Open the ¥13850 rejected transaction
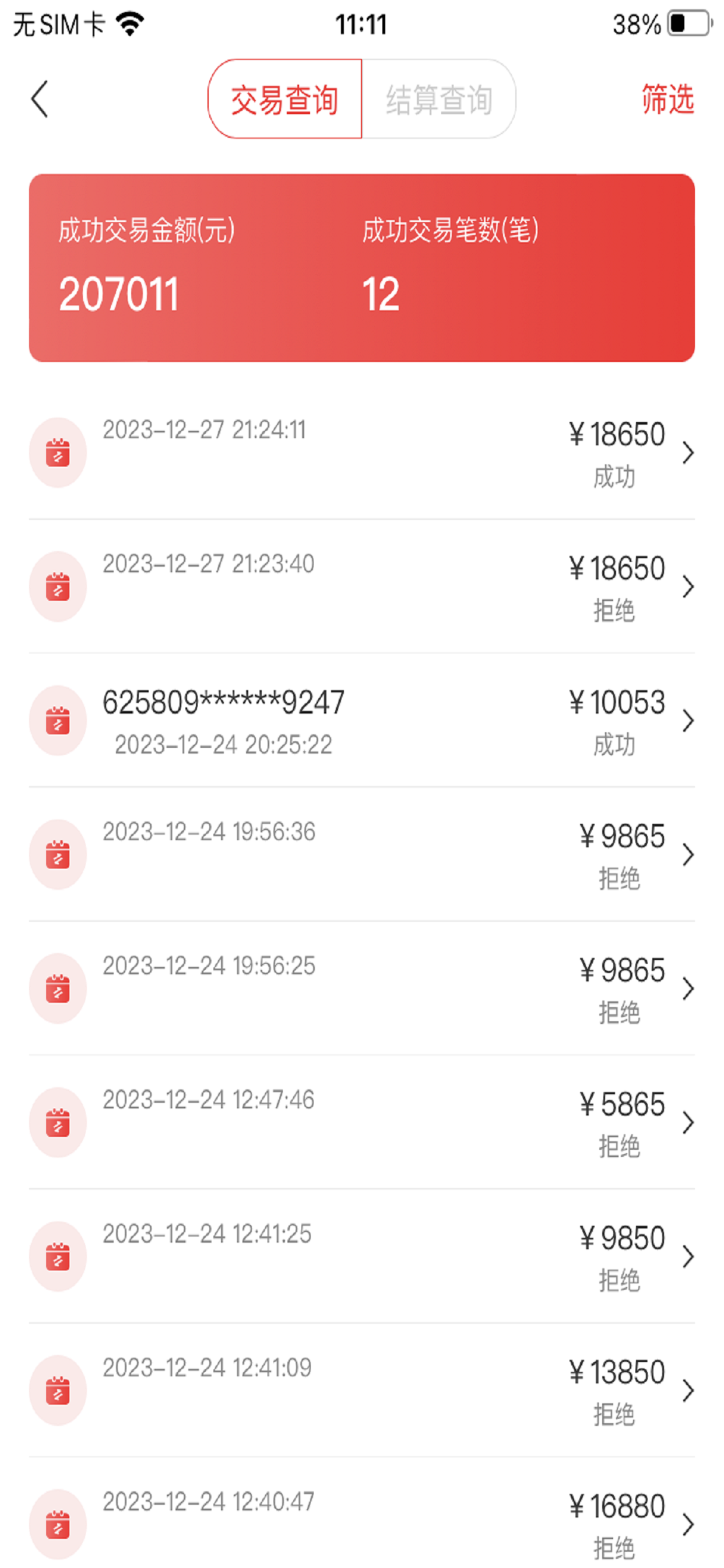The height and width of the screenshot is (1568, 724). (362, 1390)
